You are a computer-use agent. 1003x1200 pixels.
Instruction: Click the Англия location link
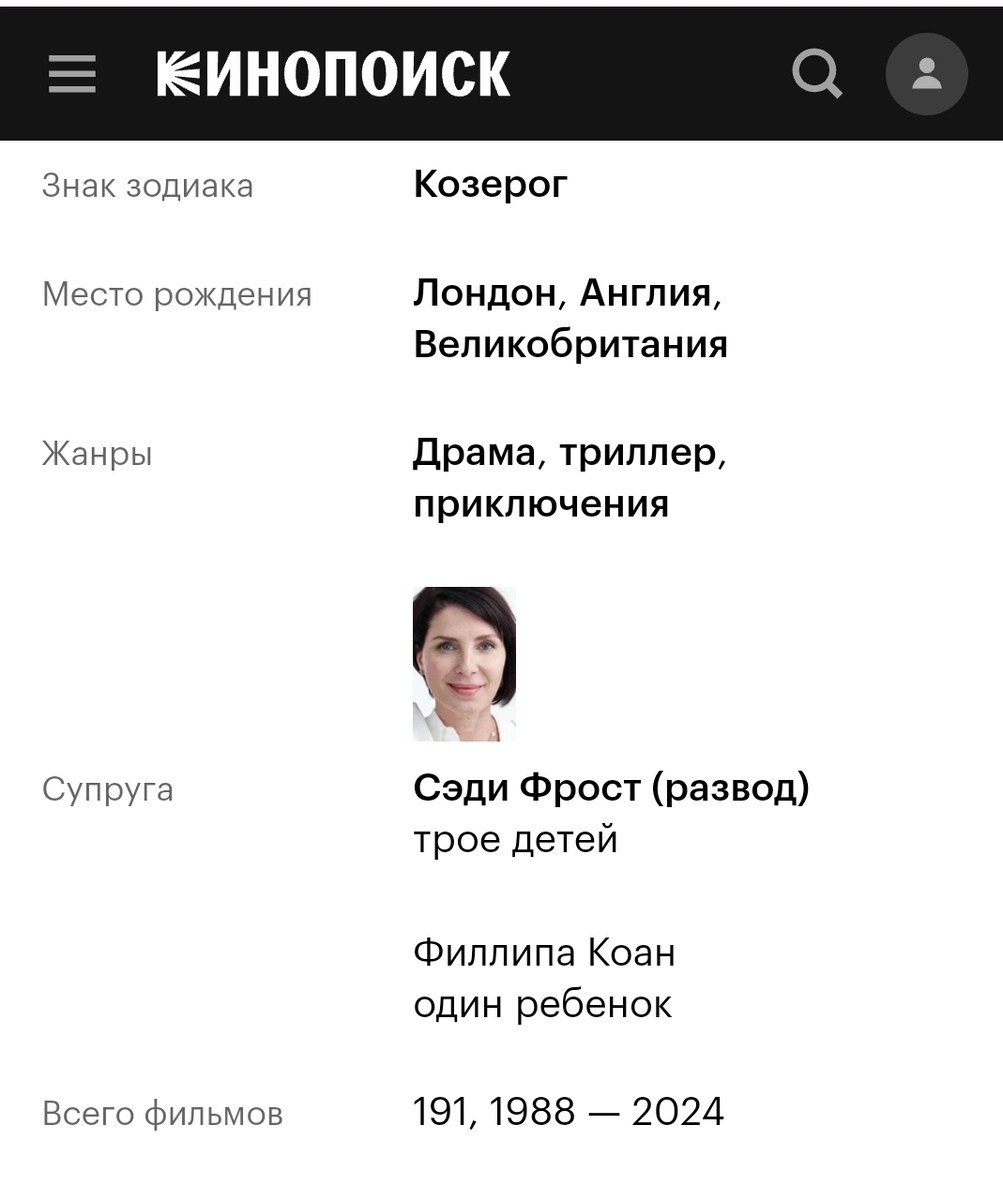click(646, 293)
